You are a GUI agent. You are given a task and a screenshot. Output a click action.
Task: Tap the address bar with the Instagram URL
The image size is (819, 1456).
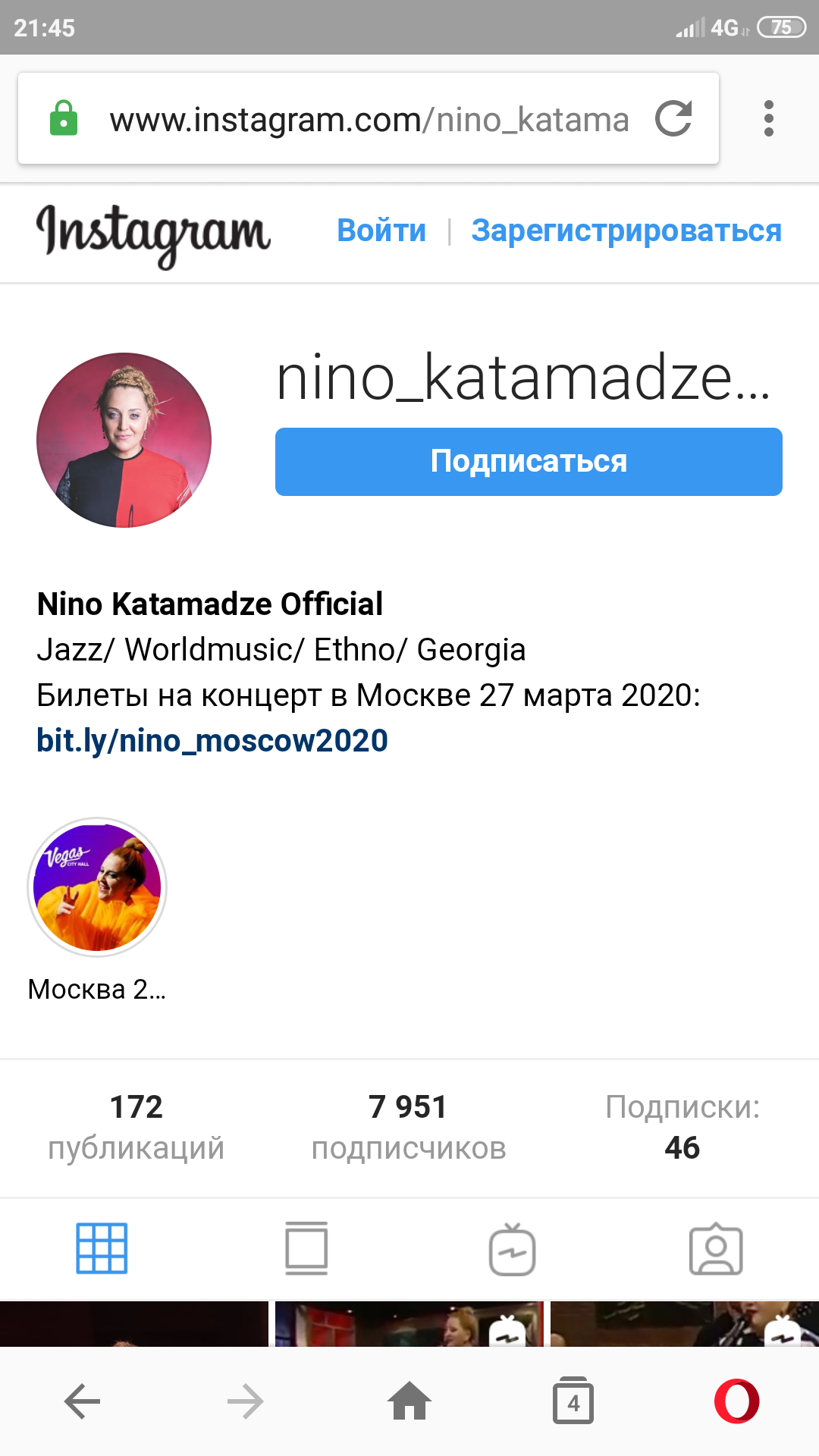369,120
